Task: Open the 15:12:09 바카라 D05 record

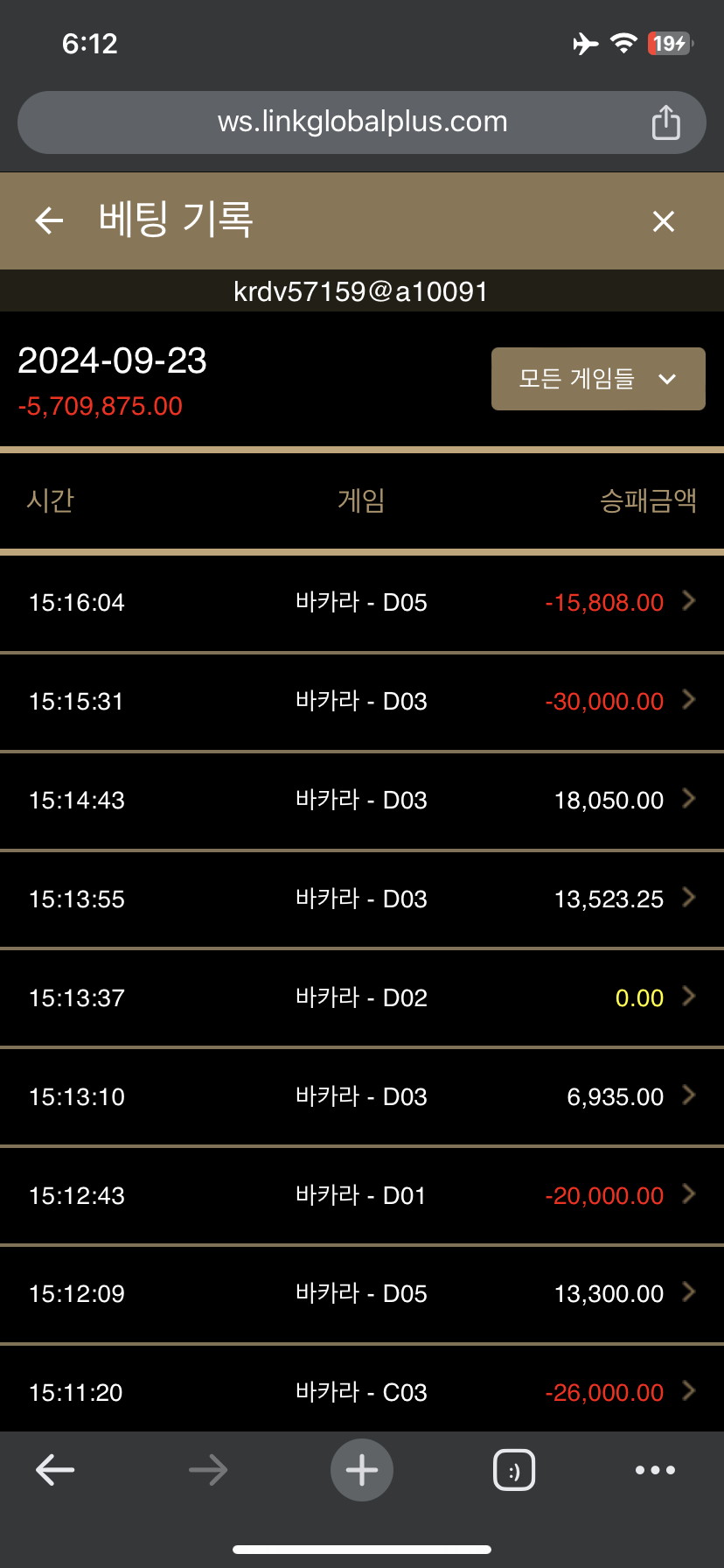Action: (362, 1294)
